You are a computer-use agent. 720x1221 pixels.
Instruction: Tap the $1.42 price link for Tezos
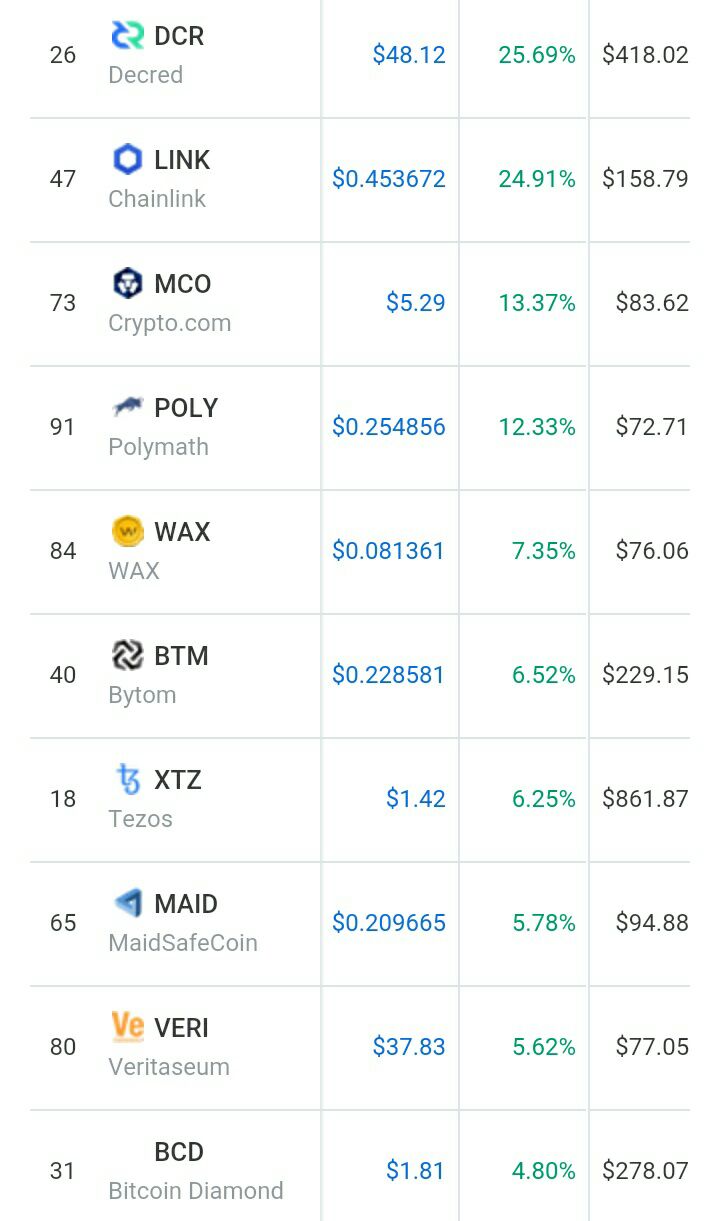pos(416,799)
